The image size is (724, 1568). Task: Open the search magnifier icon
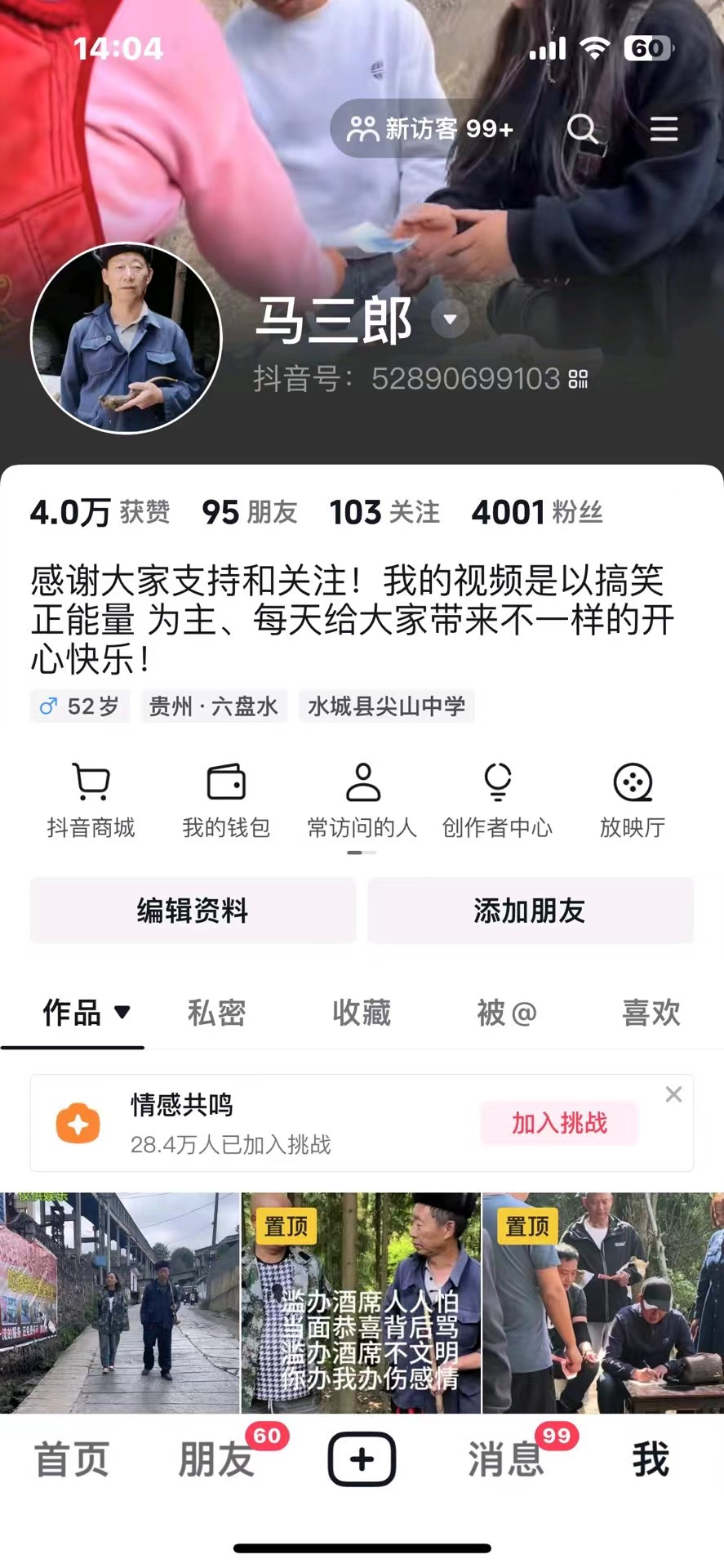click(x=583, y=128)
